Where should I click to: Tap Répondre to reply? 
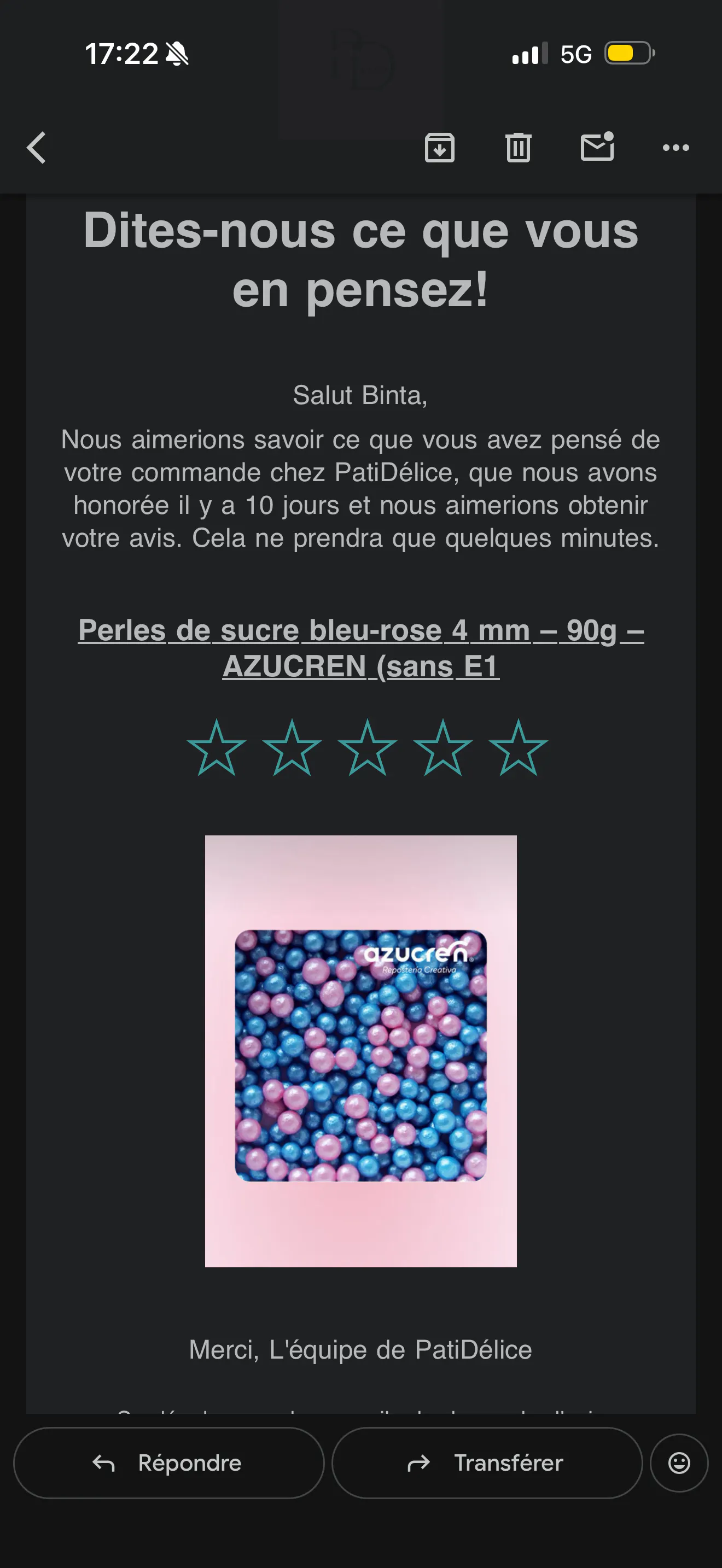click(x=168, y=1462)
